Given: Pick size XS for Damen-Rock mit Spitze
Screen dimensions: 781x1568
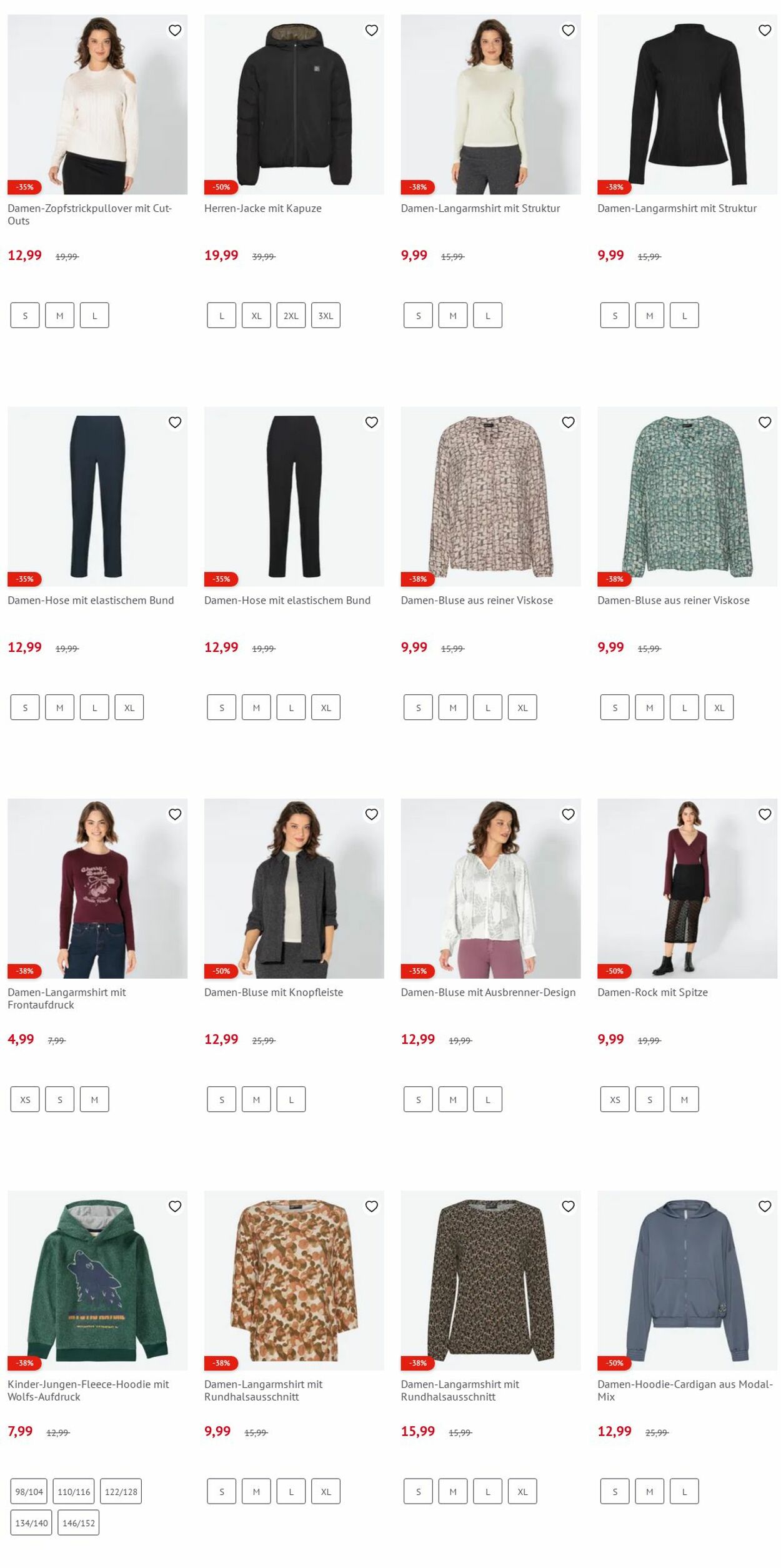Looking at the screenshot, I should 615,1099.
